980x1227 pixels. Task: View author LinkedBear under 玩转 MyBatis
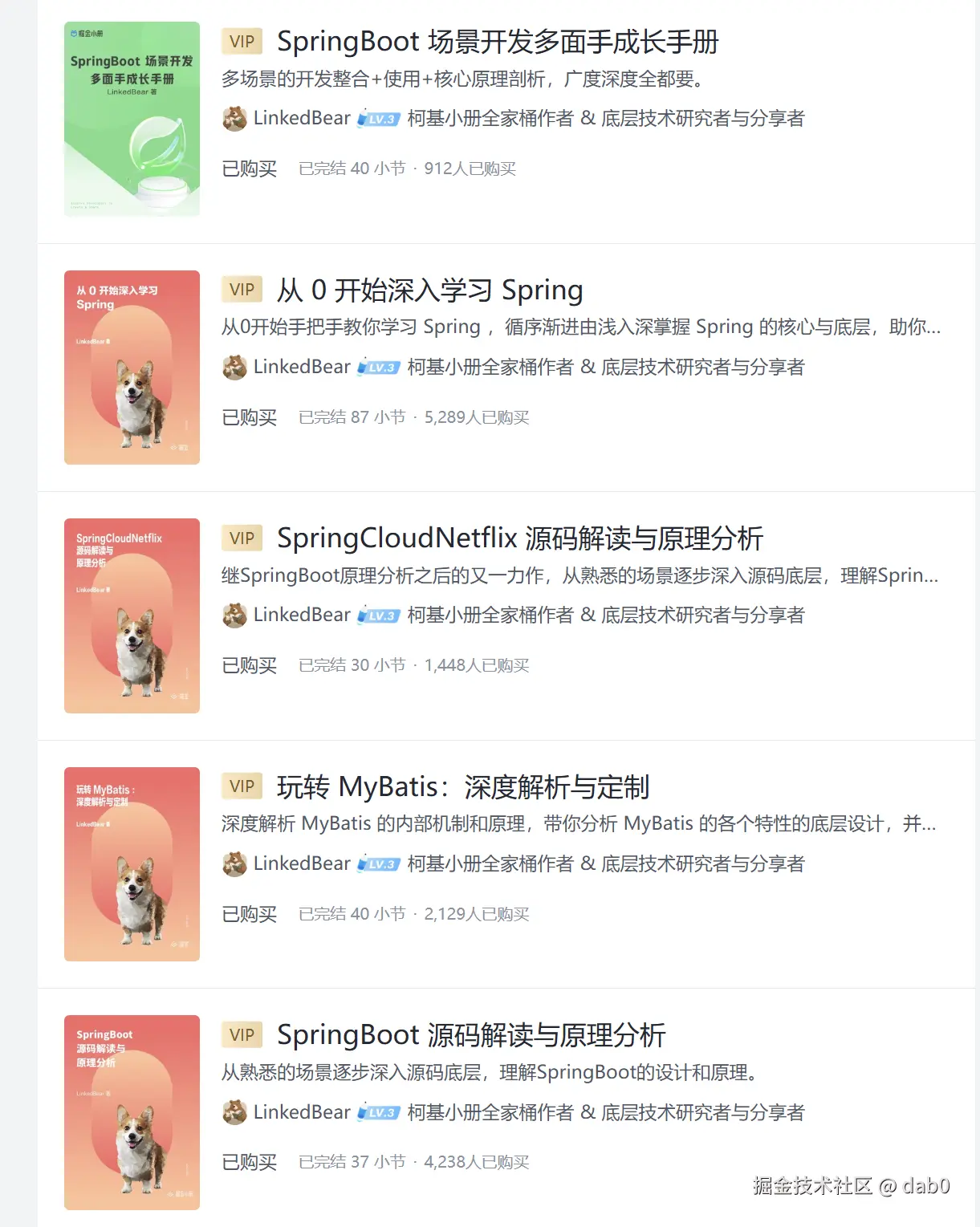tap(301, 863)
